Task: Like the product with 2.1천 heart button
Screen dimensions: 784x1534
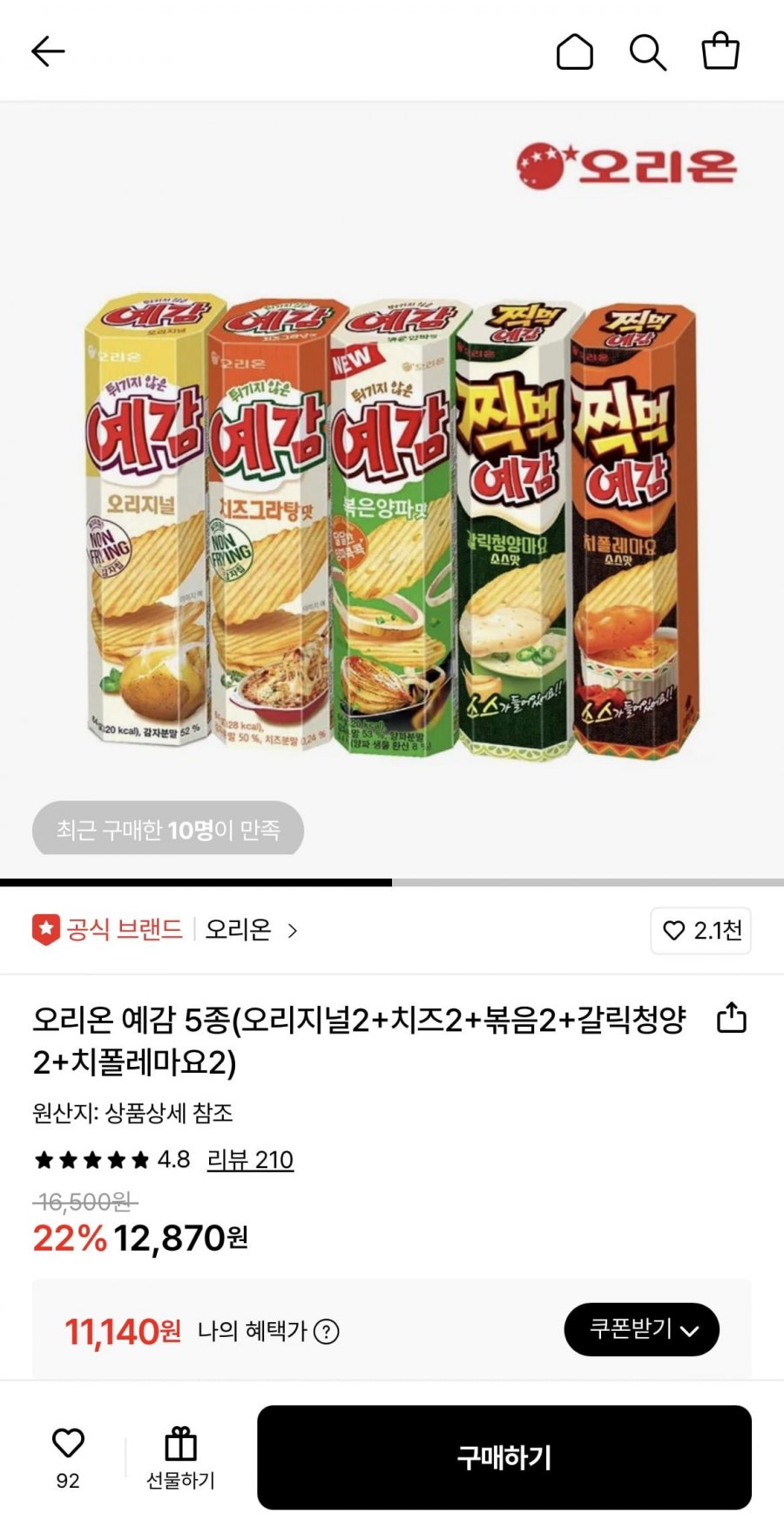Action: (700, 931)
